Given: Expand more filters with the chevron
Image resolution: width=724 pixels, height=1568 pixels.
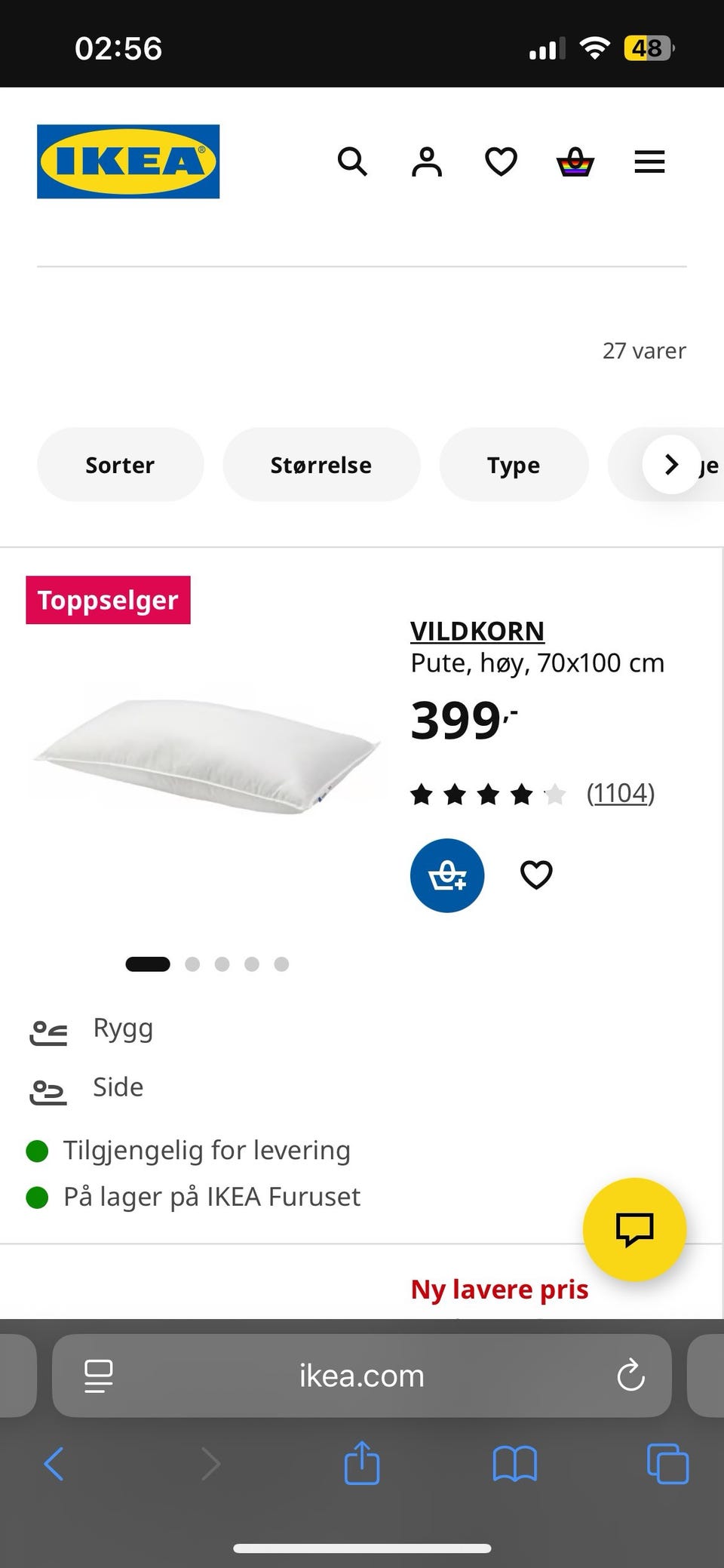Looking at the screenshot, I should [x=671, y=465].
